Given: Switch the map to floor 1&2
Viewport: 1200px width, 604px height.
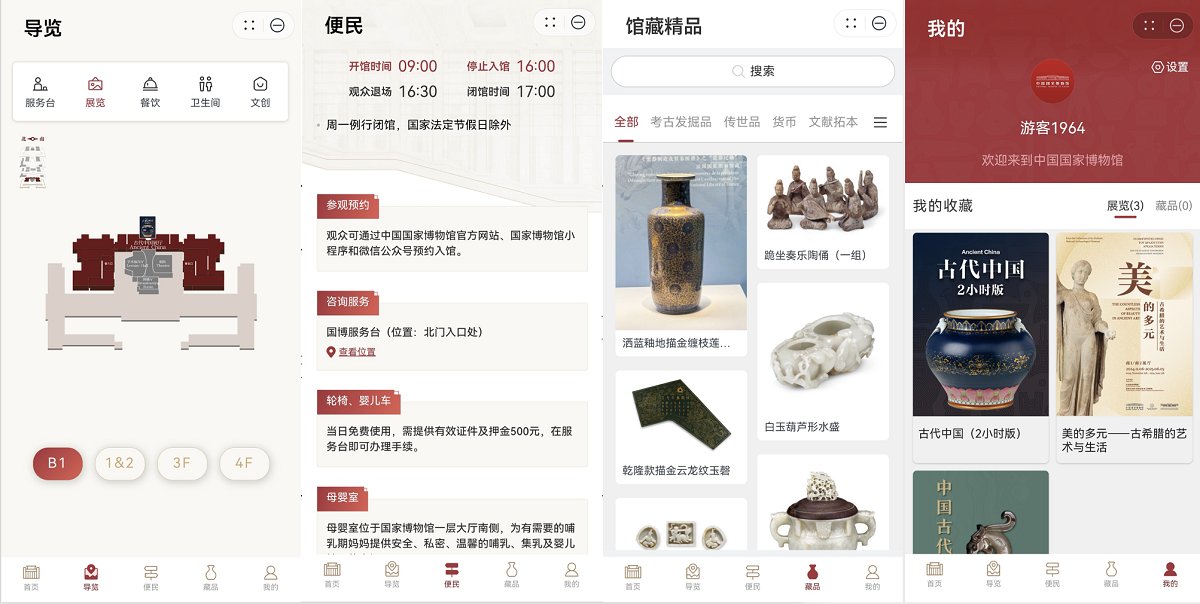Looking at the screenshot, I should coord(119,463).
